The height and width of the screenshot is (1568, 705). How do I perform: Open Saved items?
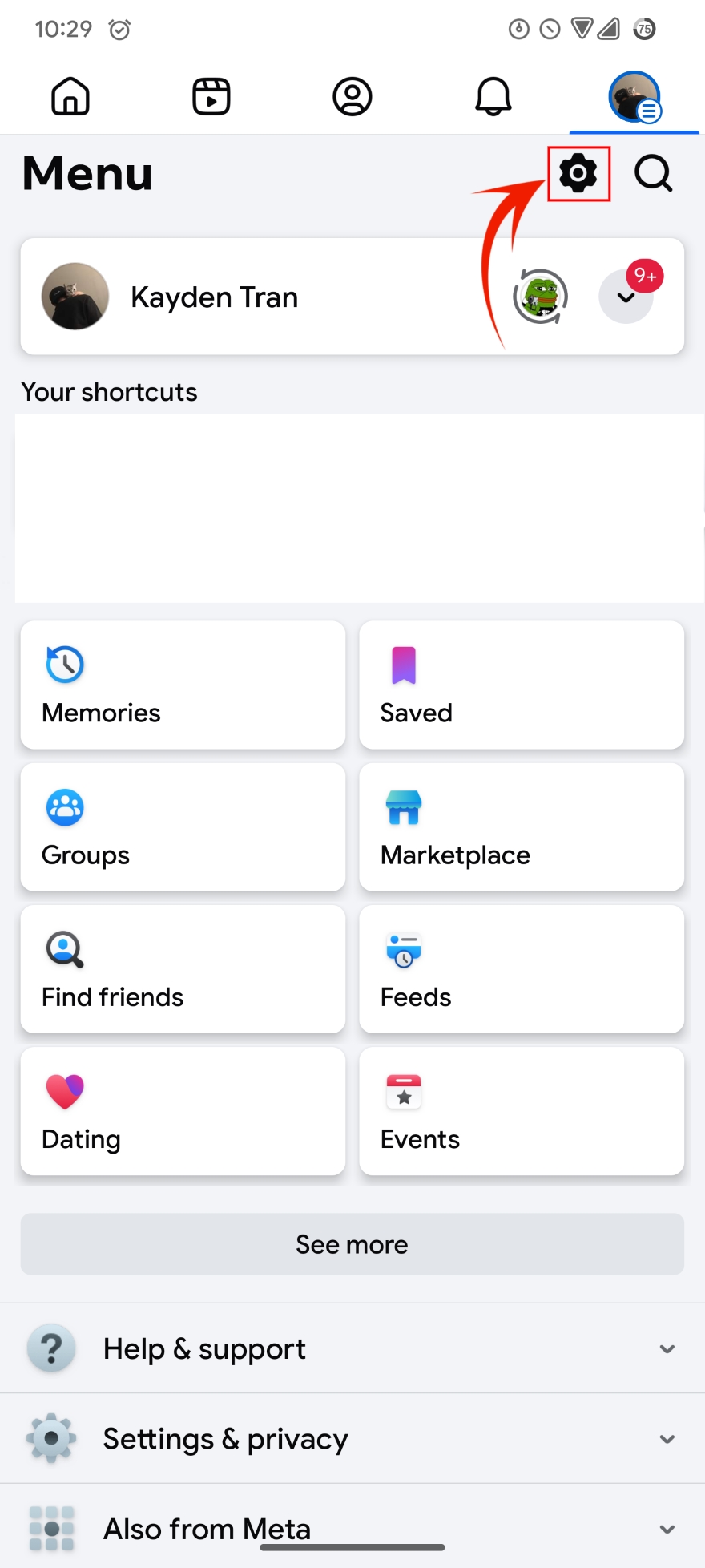522,685
